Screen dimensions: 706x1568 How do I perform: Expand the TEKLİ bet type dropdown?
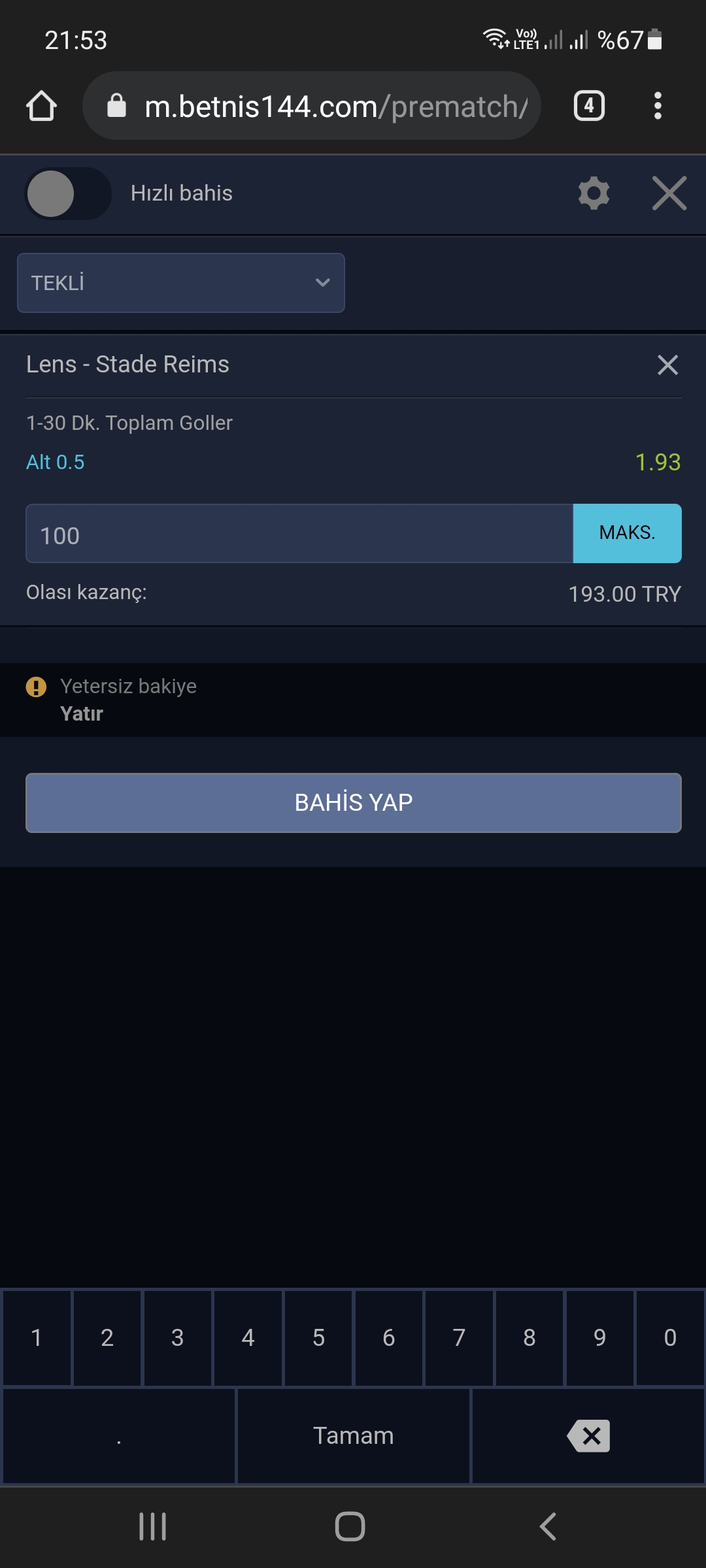click(x=181, y=283)
